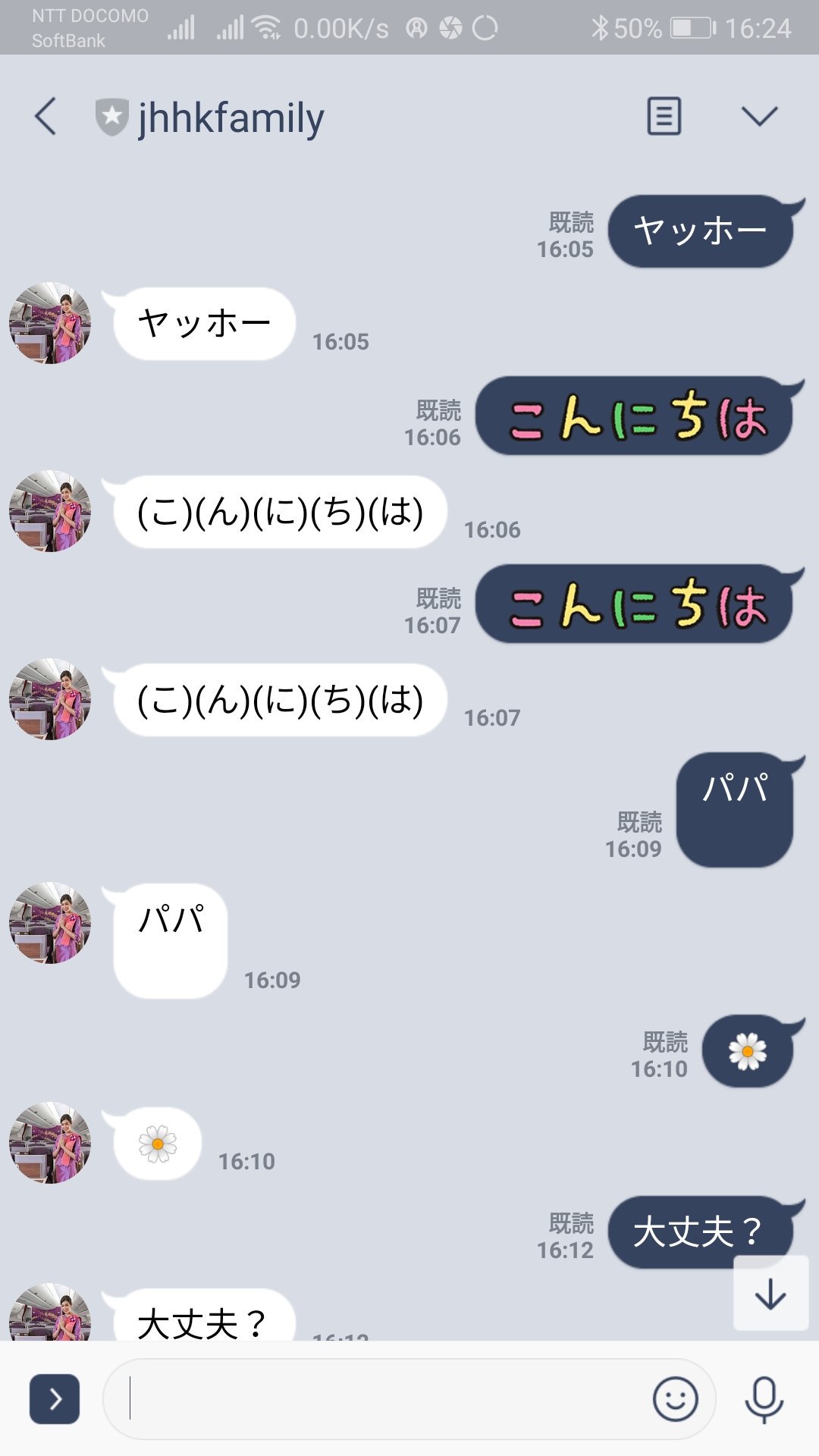Focus the message input field
The image size is (819, 1456).
click(x=379, y=1398)
